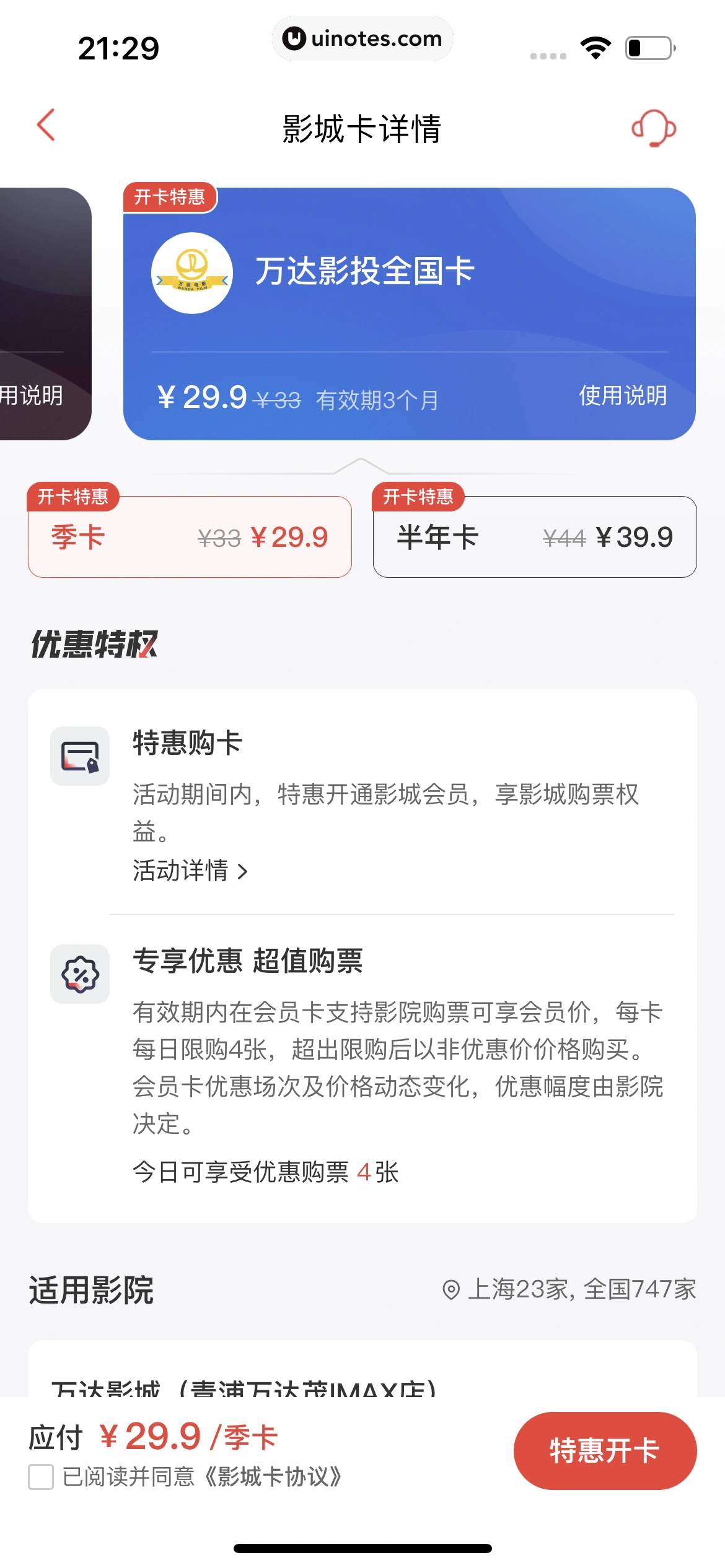
Task: Select the 季卡 ¥29.9 option
Action: (x=190, y=537)
